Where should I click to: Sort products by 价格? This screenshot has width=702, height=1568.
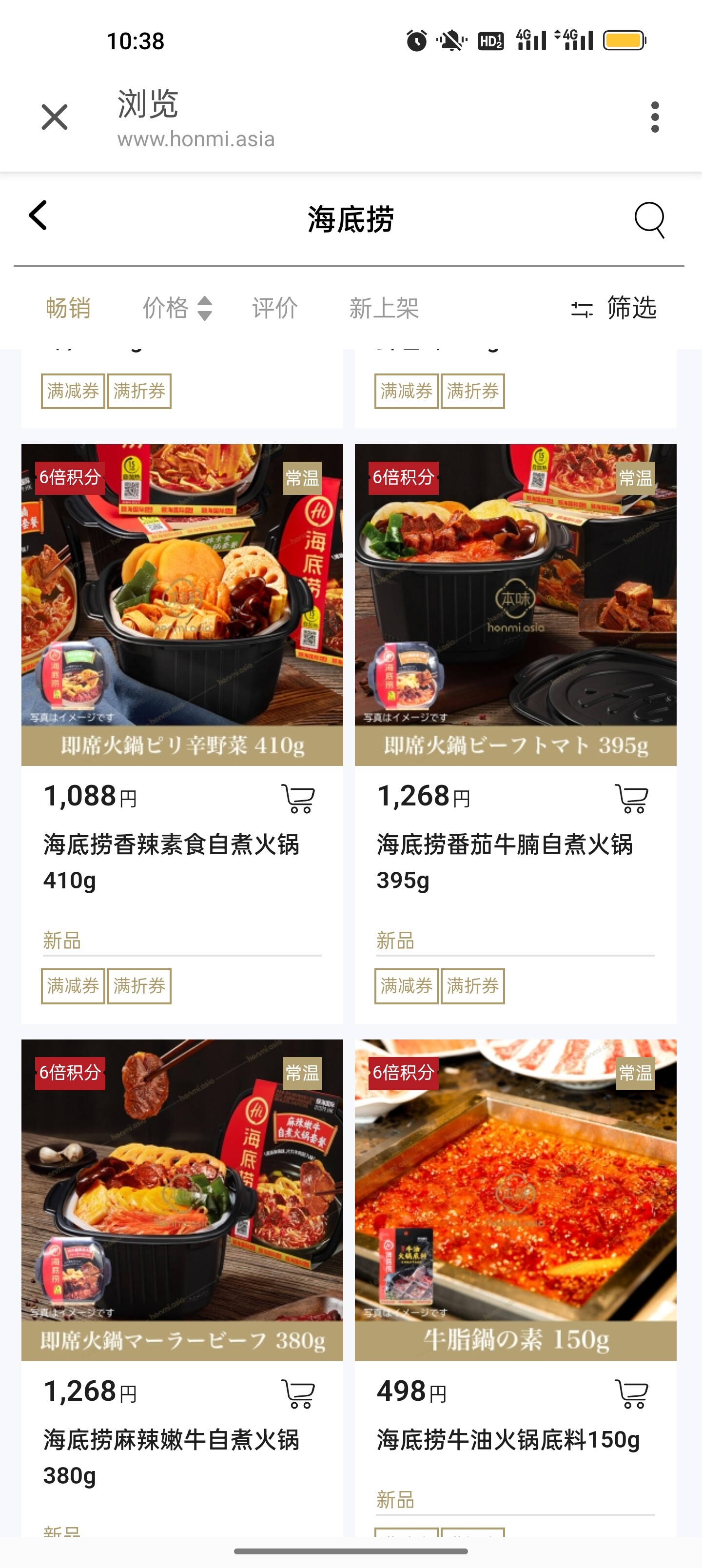pos(176,308)
